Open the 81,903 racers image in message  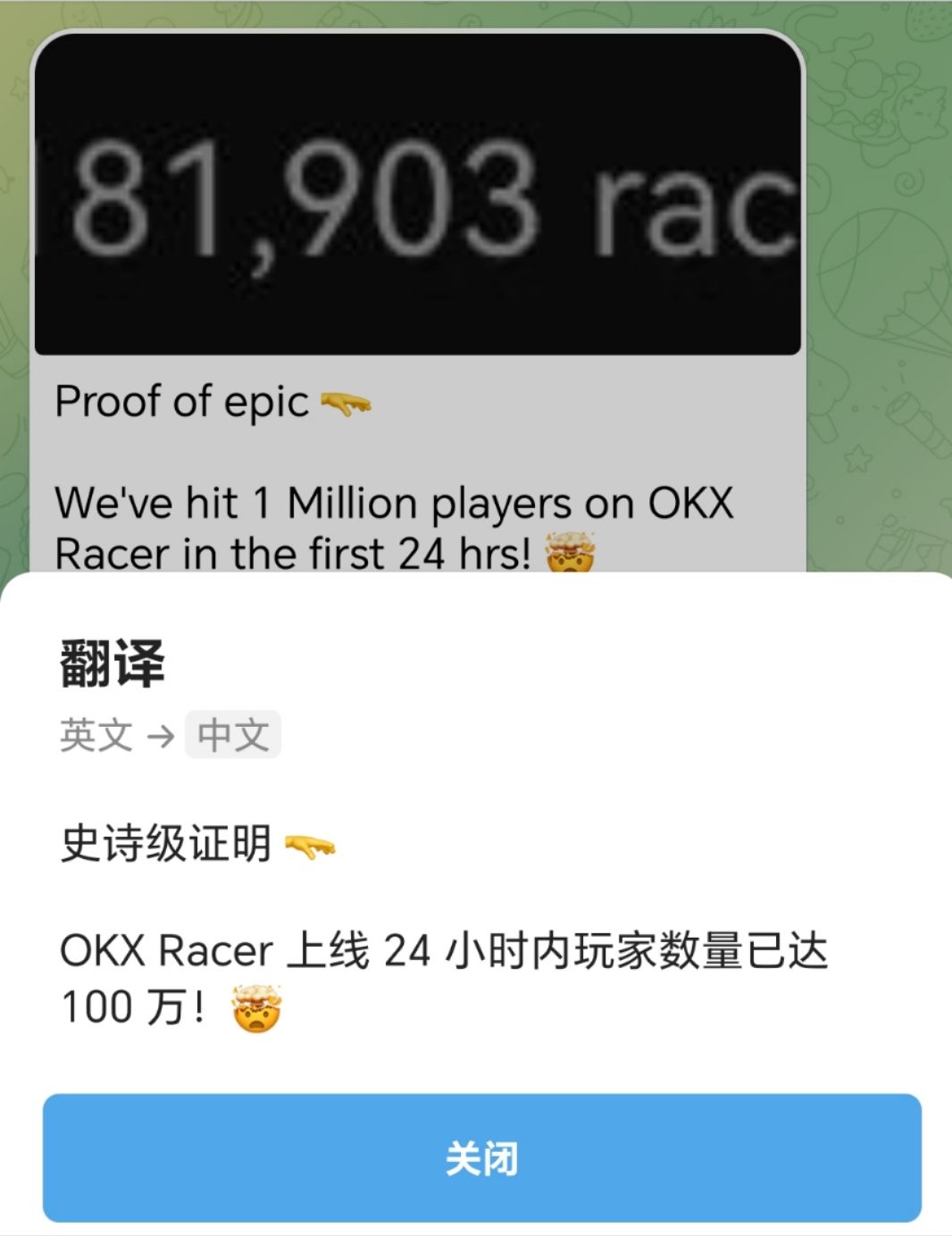[x=417, y=196]
